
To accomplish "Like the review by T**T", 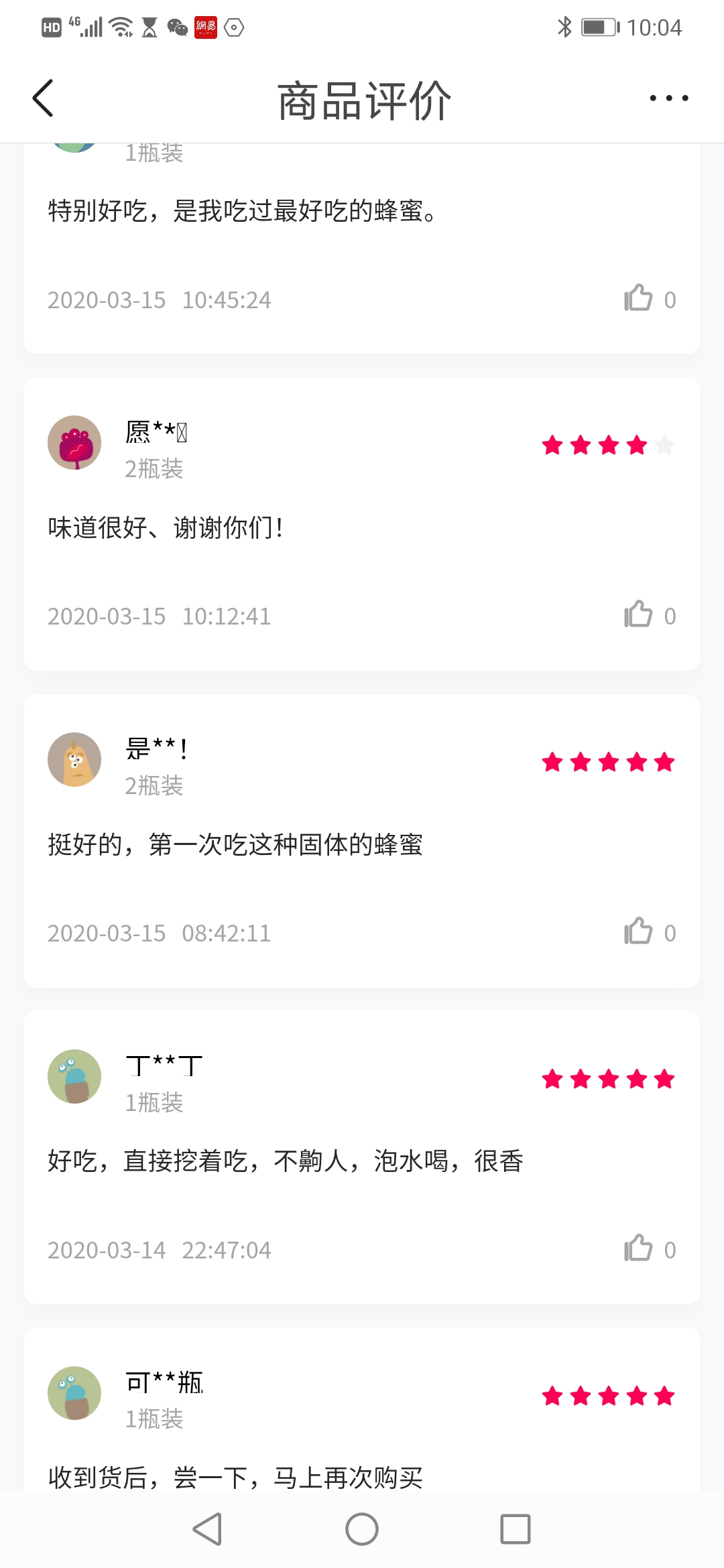I will [x=638, y=1248].
